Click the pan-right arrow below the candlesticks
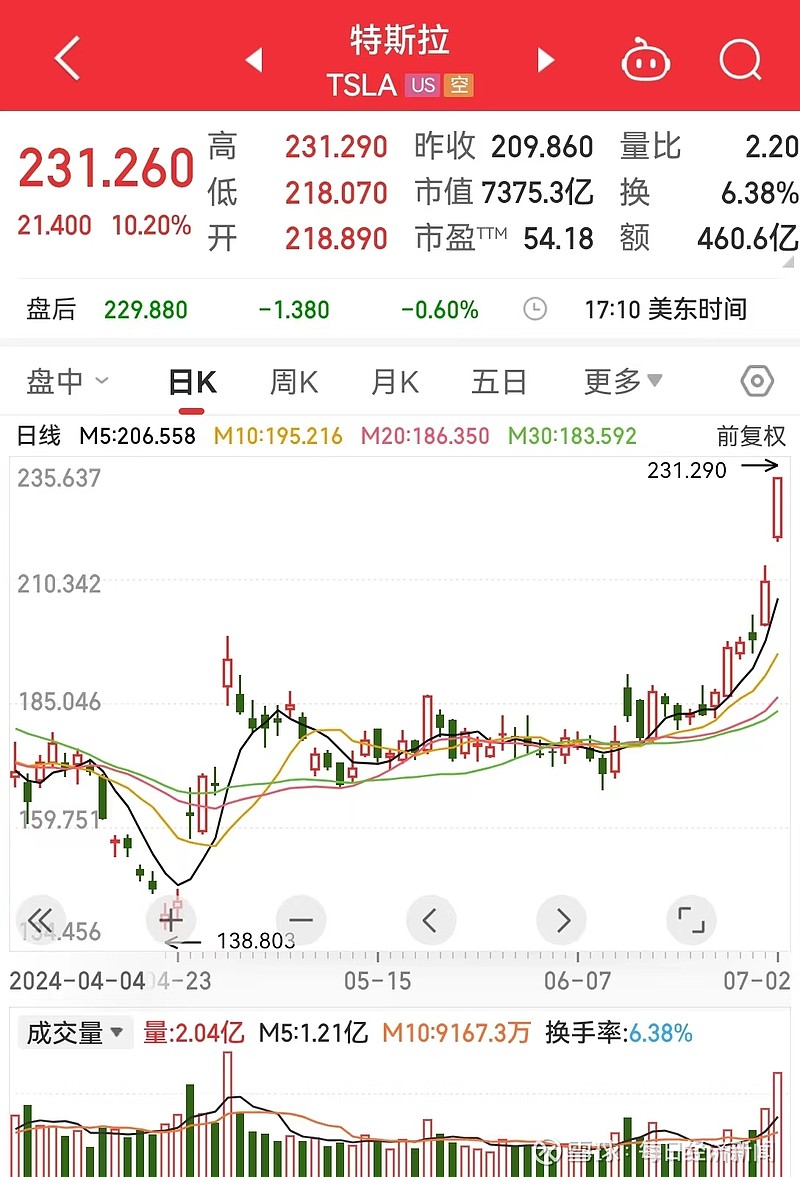800x1177 pixels. (561, 920)
